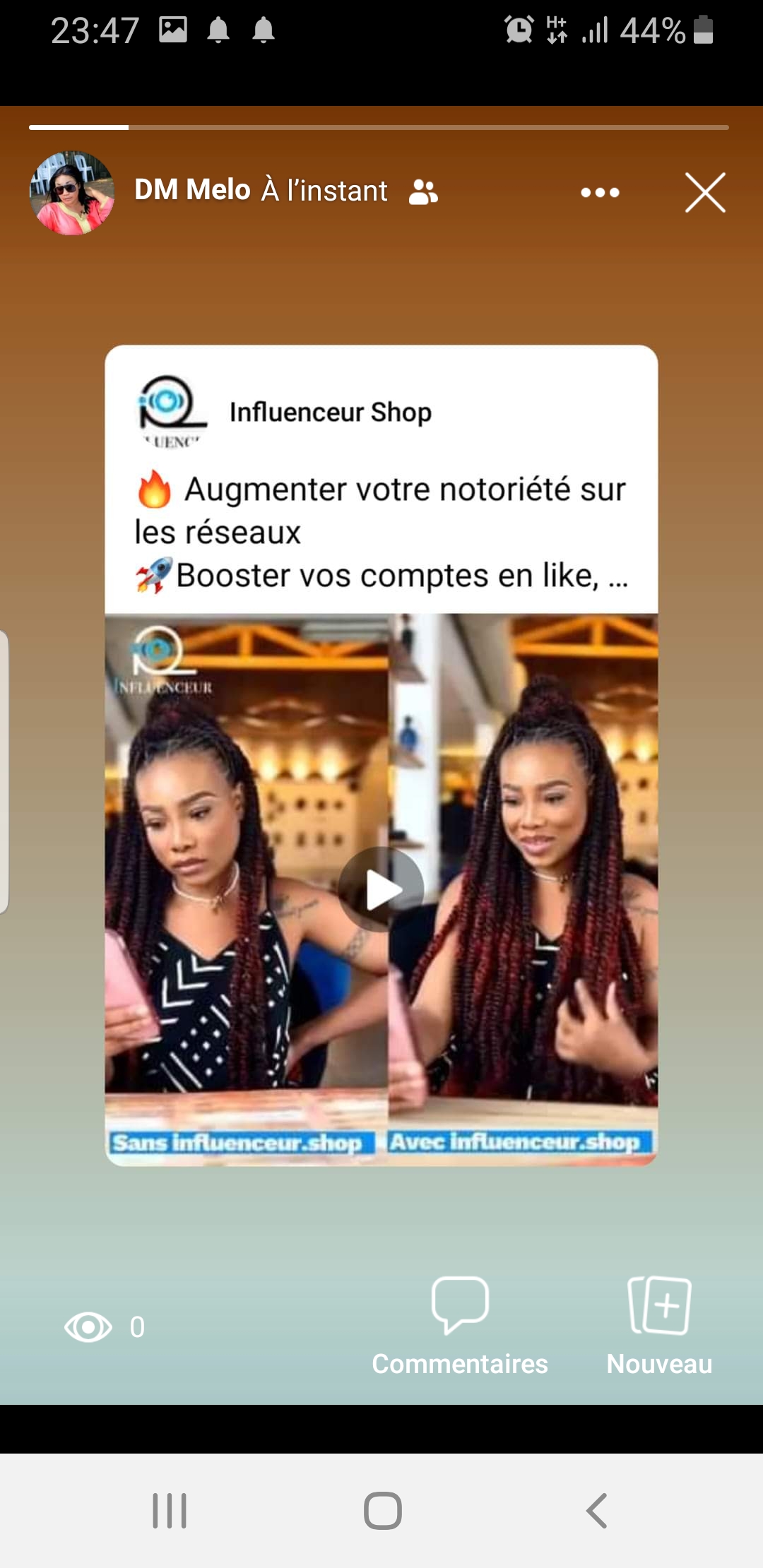Close the story viewer
This screenshot has height=1568, width=763.
coord(705,192)
